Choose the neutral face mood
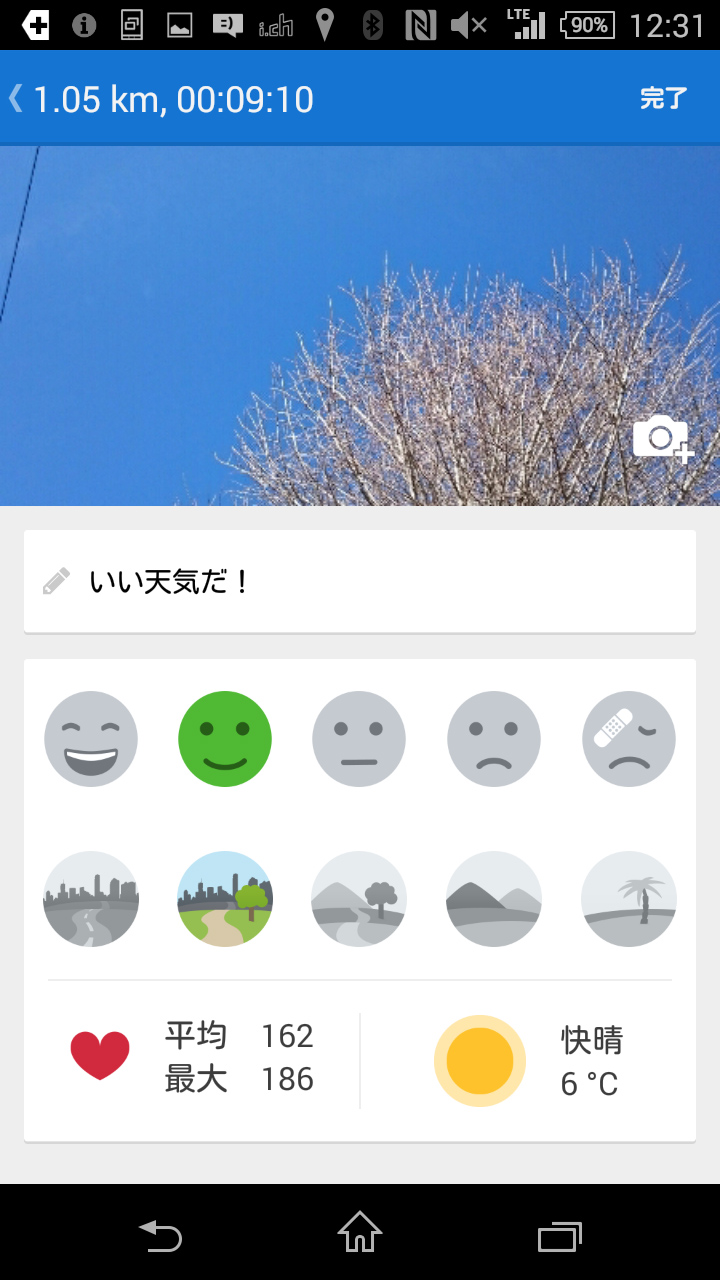The width and height of the screenshot is (720, 1280). [359, 739]
